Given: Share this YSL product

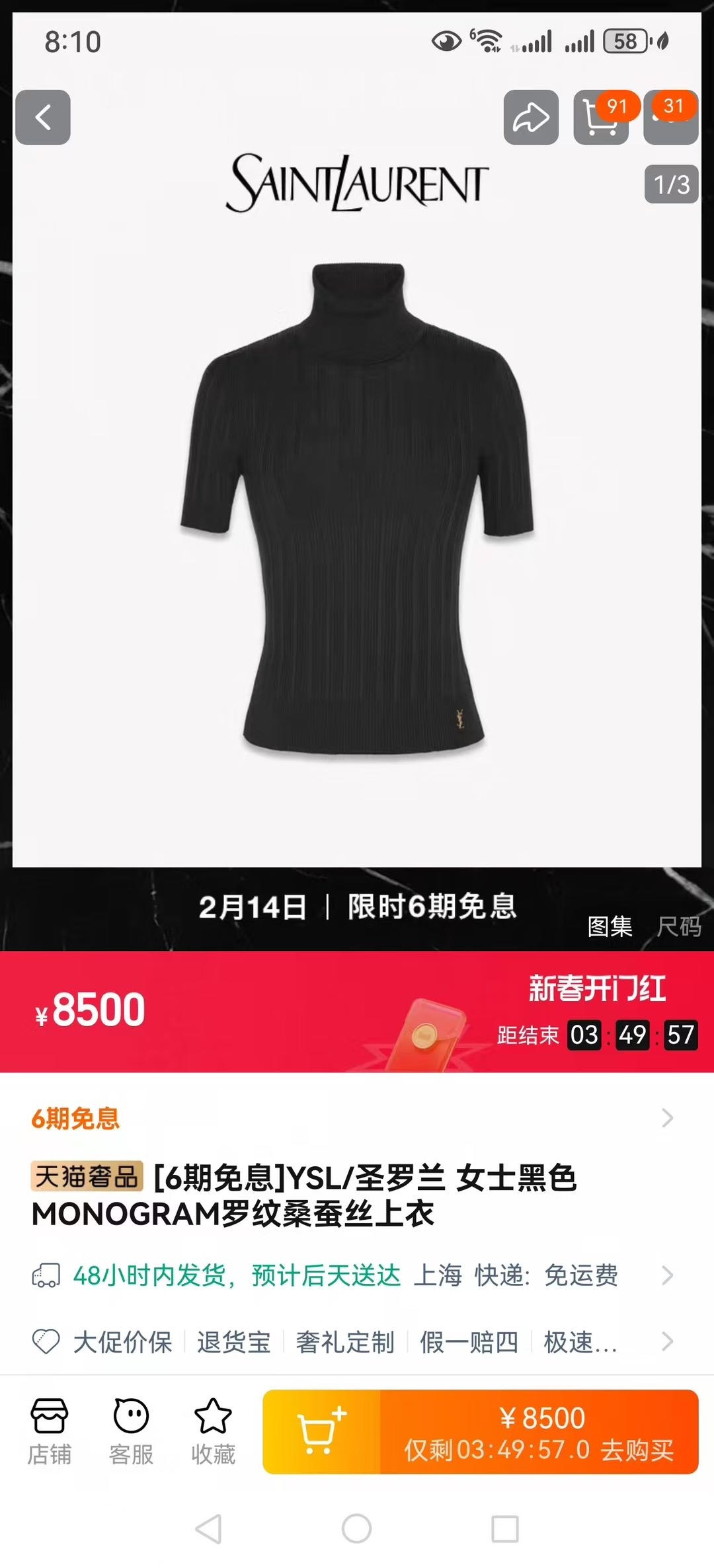Looking at the screenshot, I should pos(531,118).
